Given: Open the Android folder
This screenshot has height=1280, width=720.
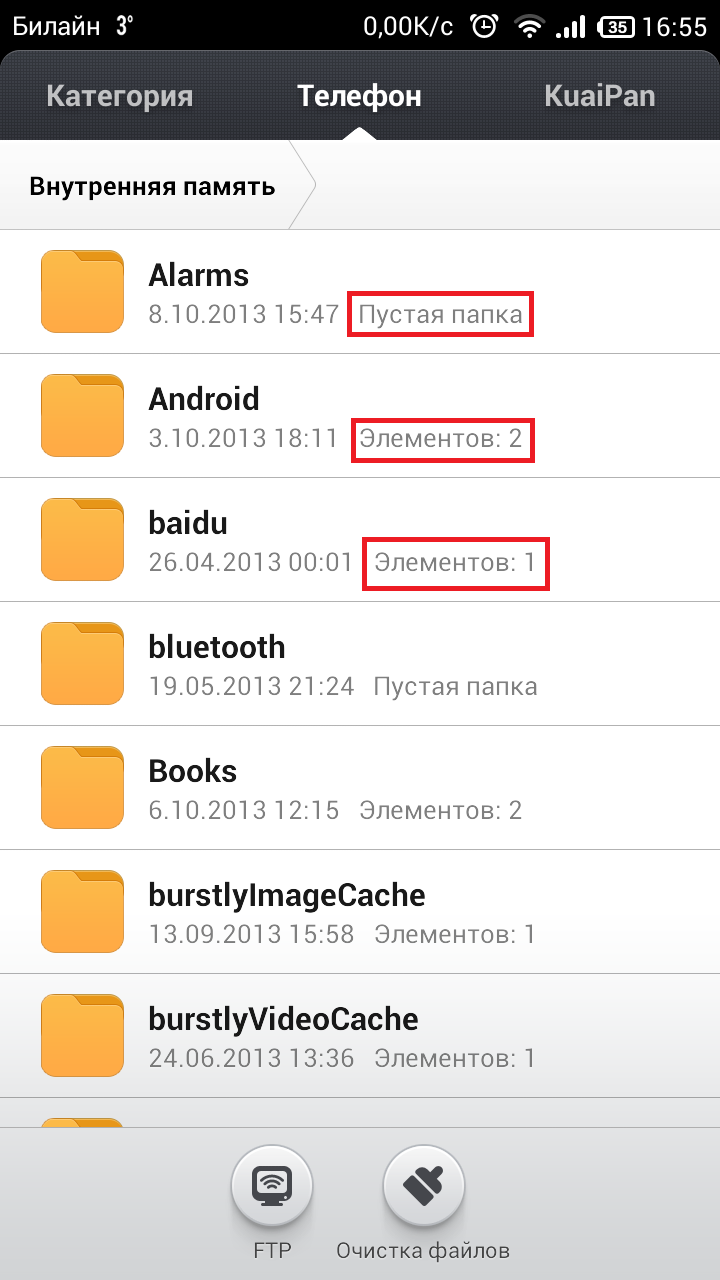Looking at the screenshot, I should (x=360, y=416).
